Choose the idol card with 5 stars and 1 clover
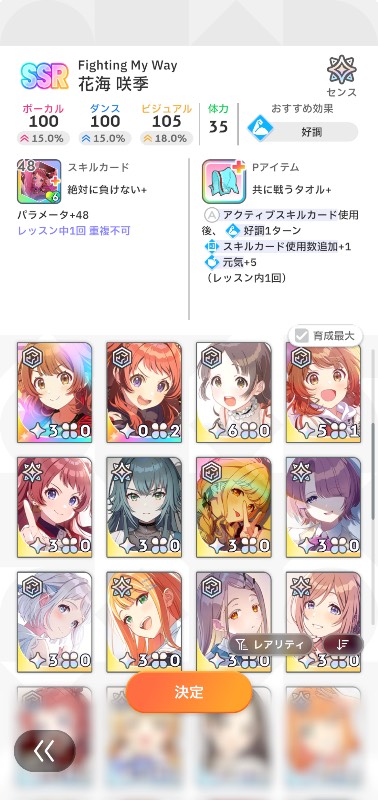This screenshot has width=378, height=800. coord(323,392)
